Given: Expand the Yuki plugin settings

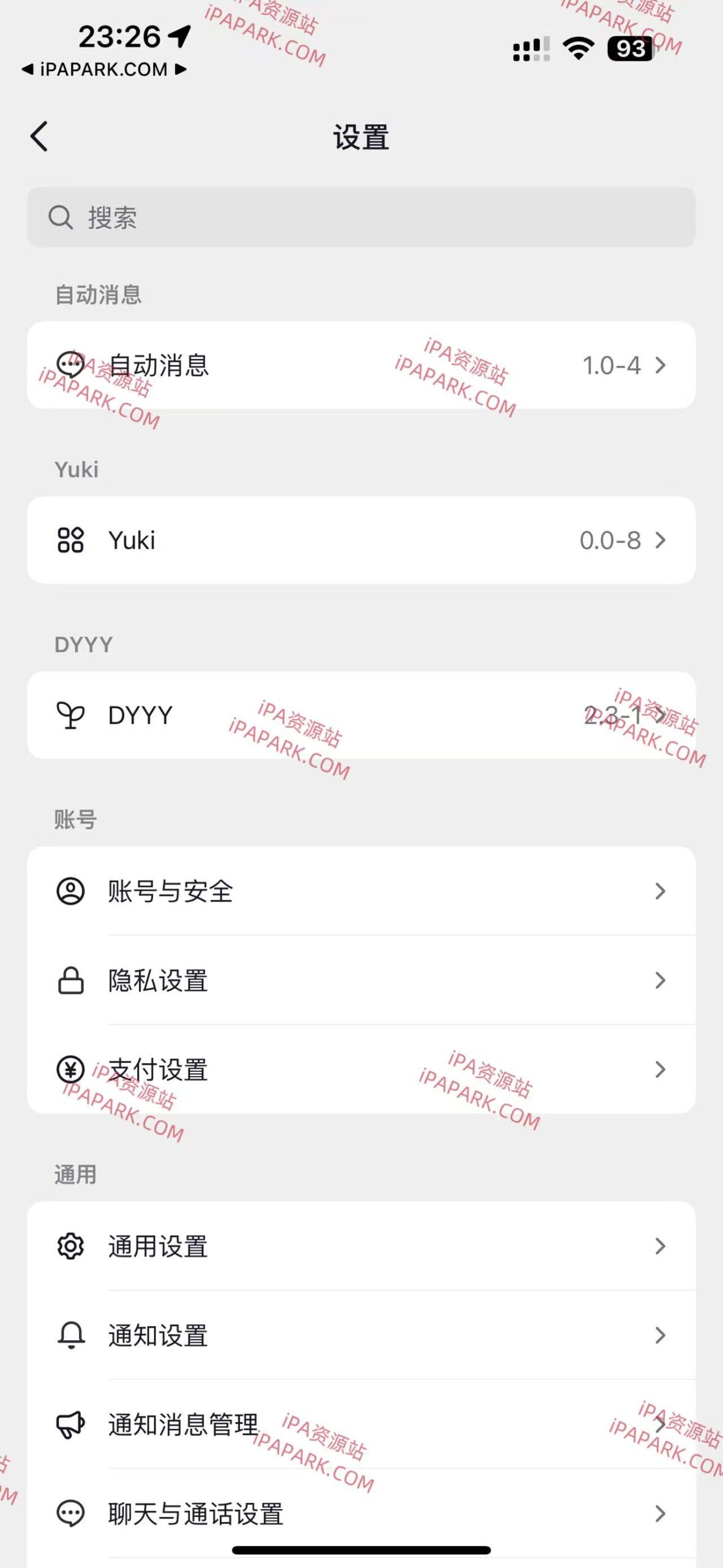Looking at the screenshot, I should point(660,540).
